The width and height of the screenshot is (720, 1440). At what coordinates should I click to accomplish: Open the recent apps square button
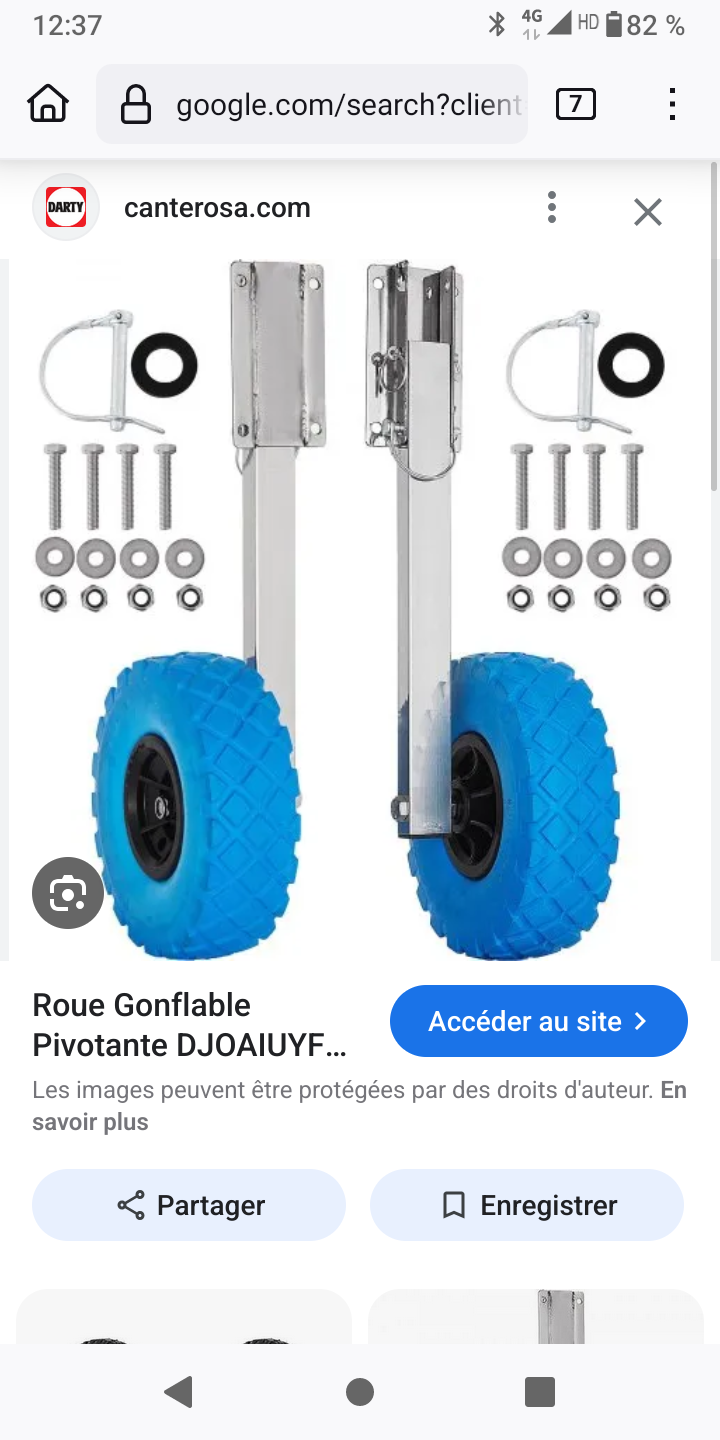540,1392
